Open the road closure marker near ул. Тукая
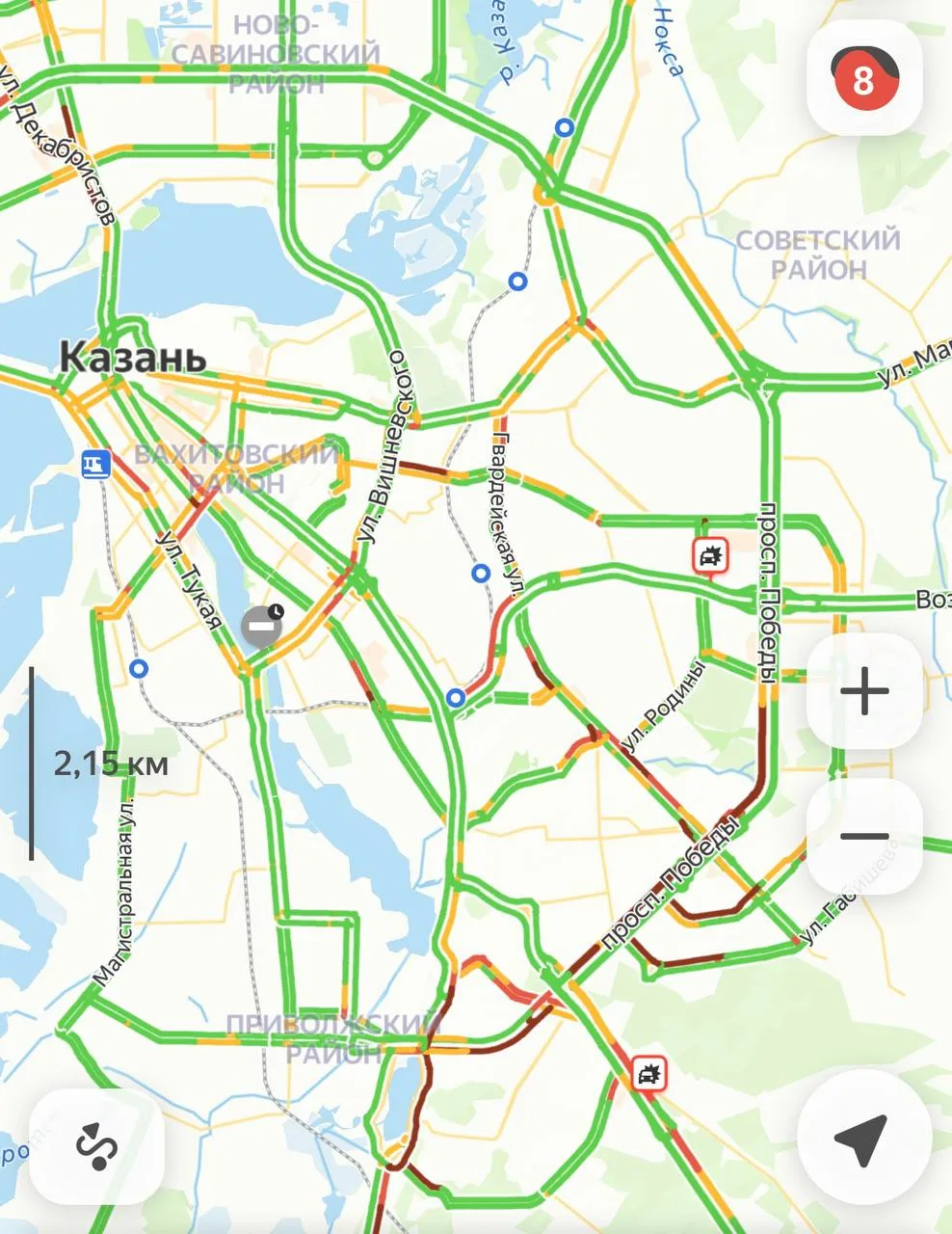The image size is (952, 1234). 262,627
